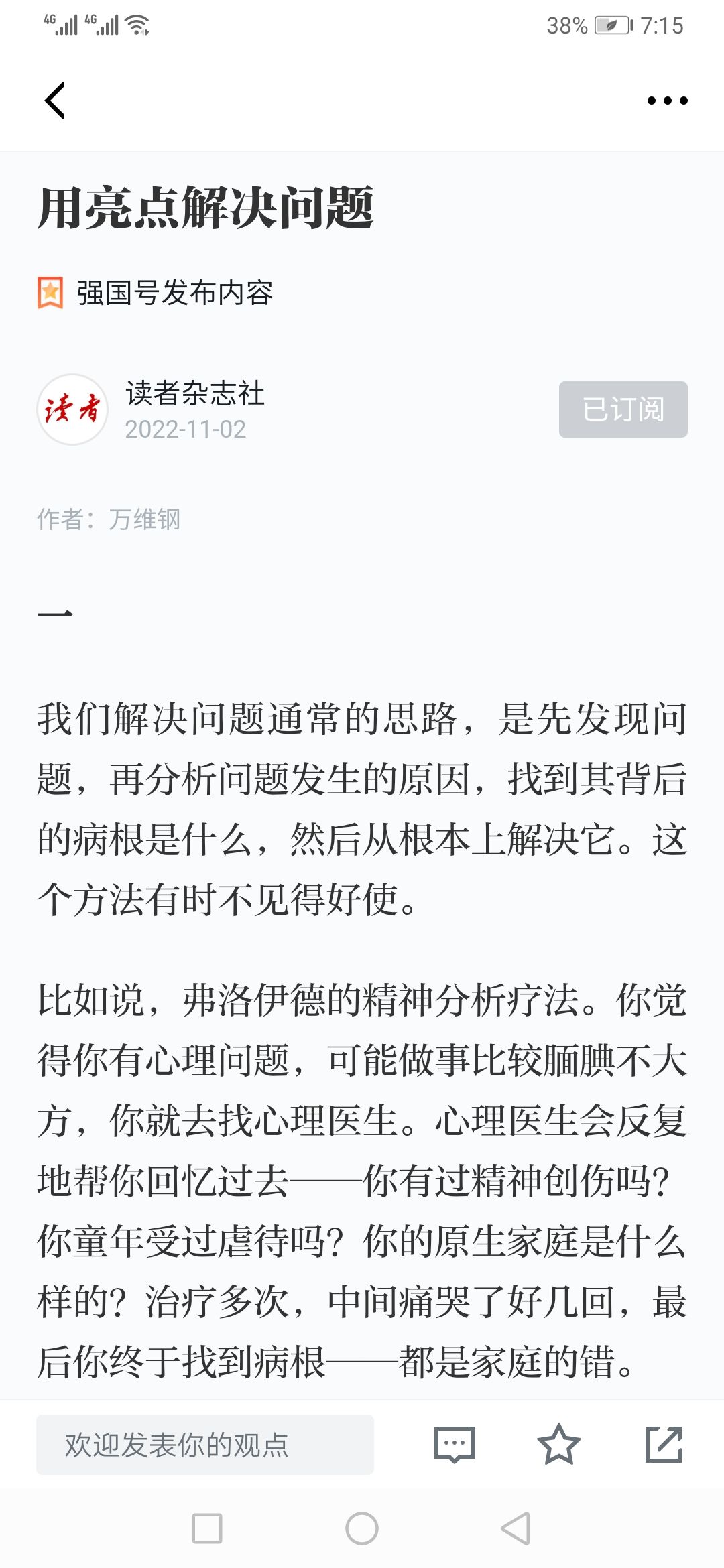Image resolution: width=724 pixels, height=1568 pixels.
Task: Go back using the top-left arrow
Action: point(55,101)
